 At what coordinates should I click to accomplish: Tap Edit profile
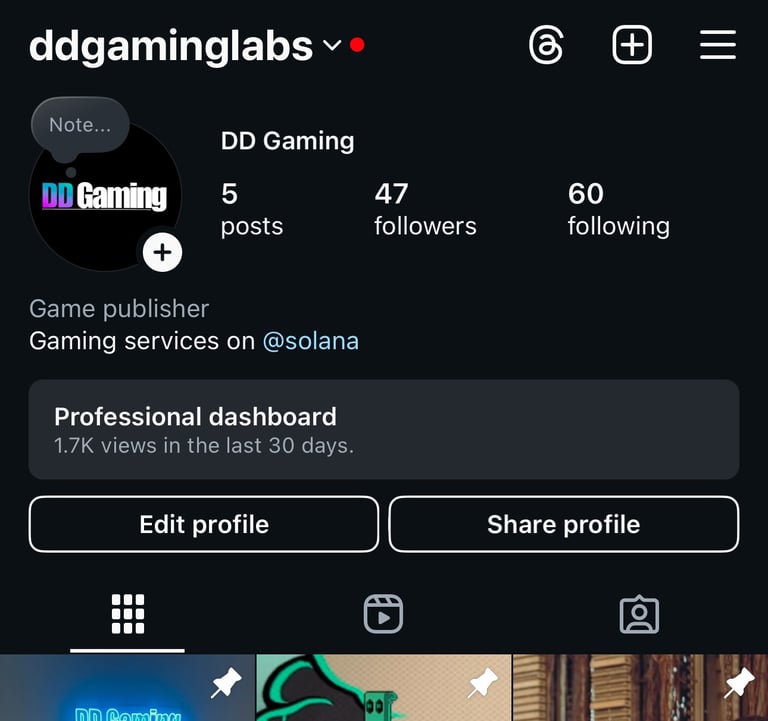[x=204, y=524]
